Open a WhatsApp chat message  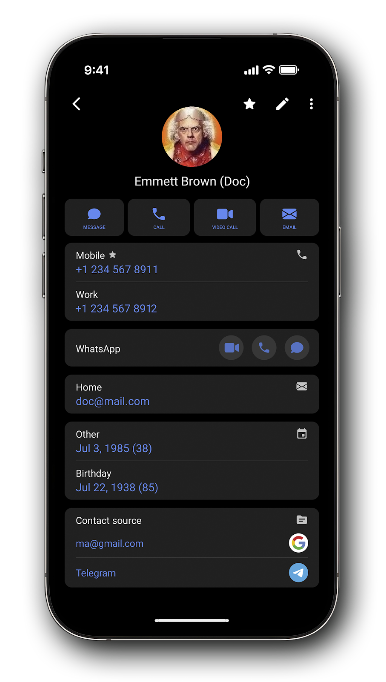pos(297,348)
